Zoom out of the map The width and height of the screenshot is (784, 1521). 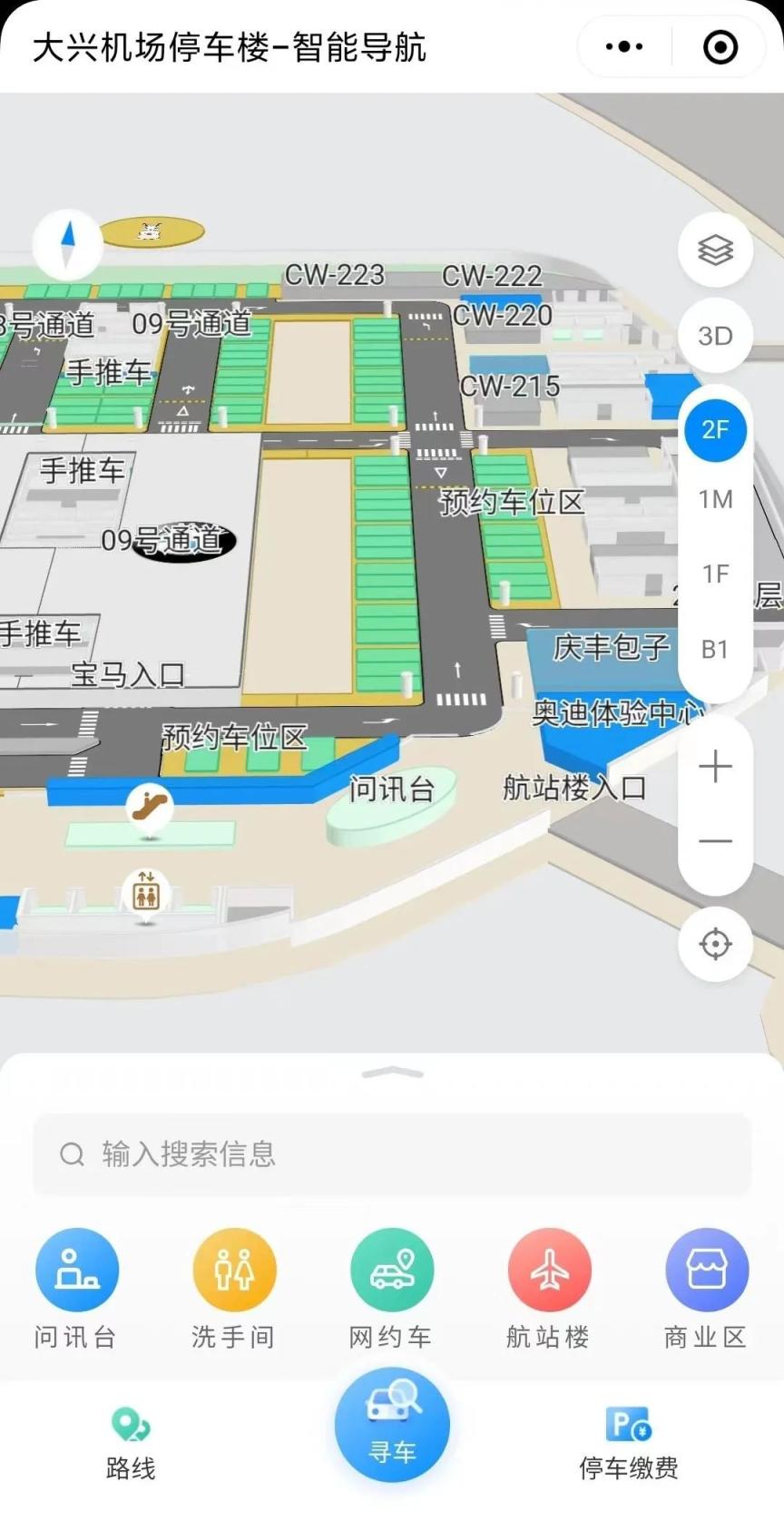715,841
